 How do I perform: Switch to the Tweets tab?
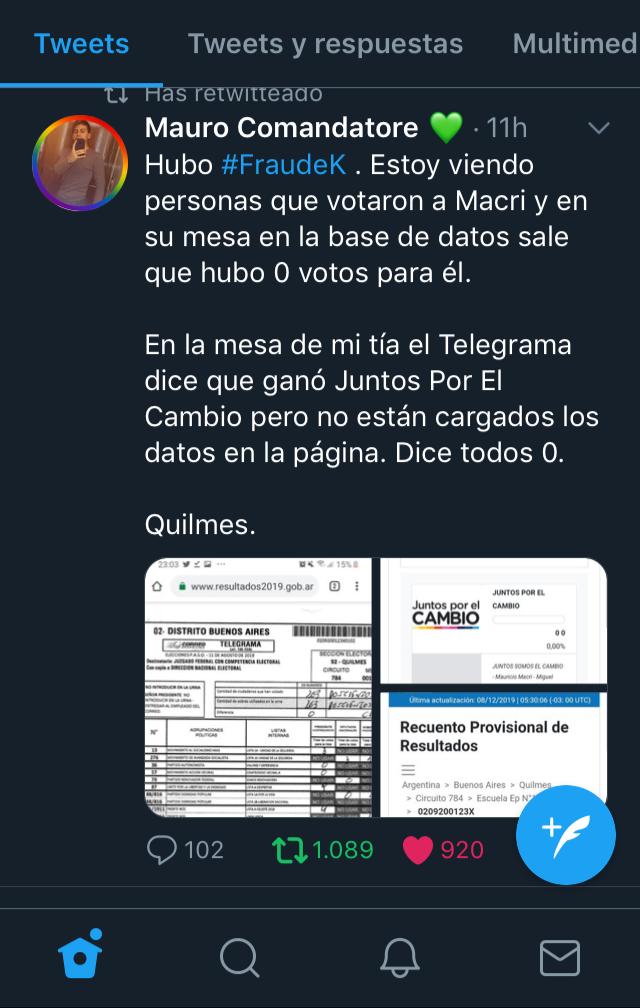81,44
